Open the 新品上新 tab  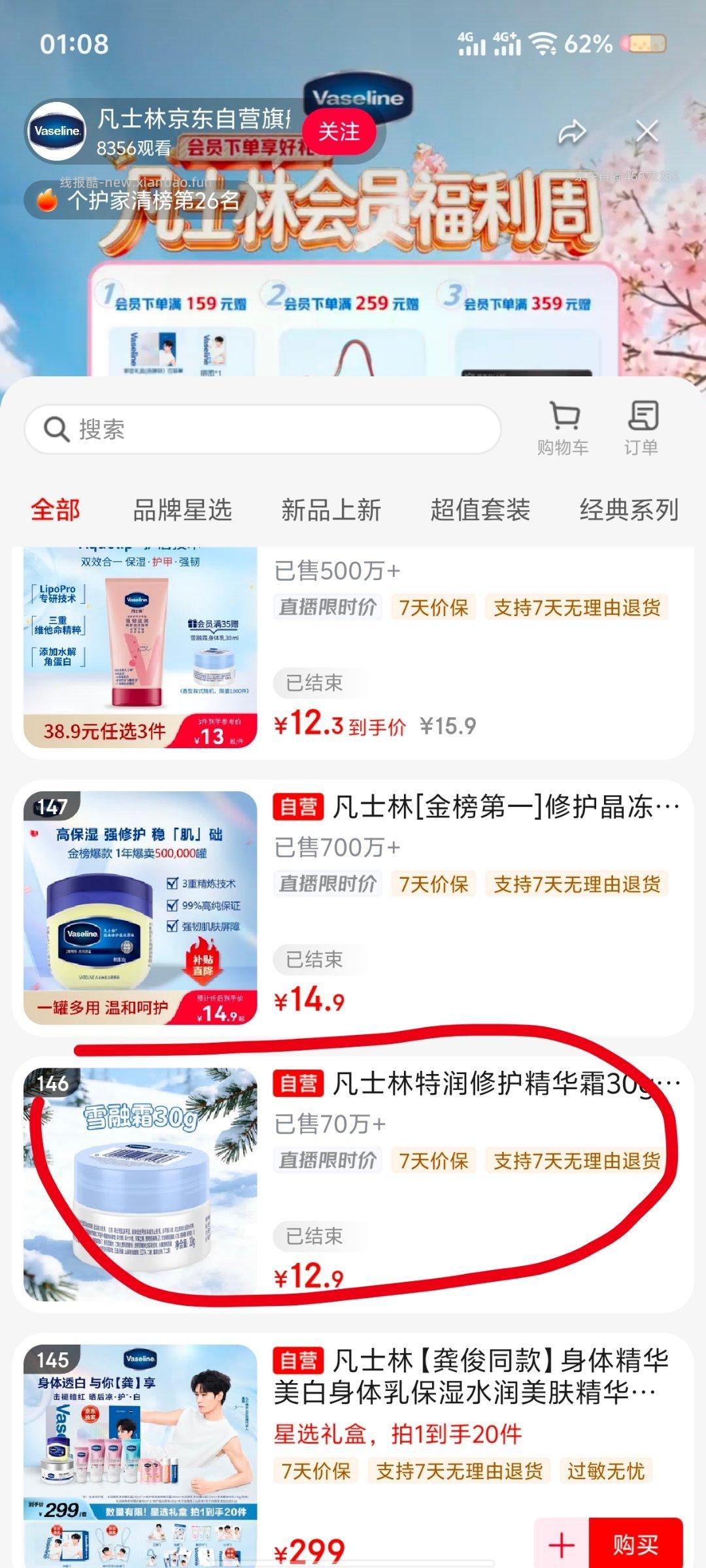click(x=332, y=510)
